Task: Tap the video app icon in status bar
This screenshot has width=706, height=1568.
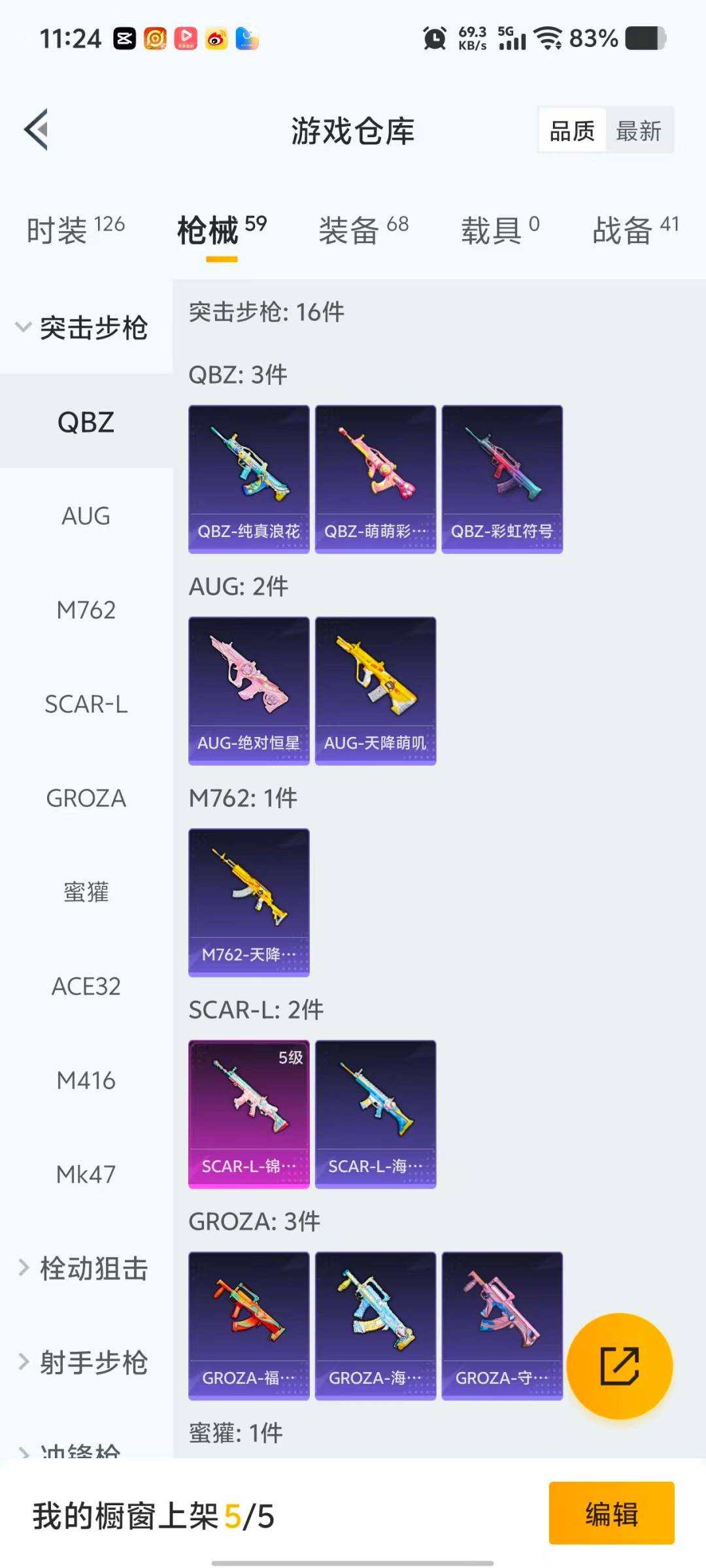Action: pos(187,37)
